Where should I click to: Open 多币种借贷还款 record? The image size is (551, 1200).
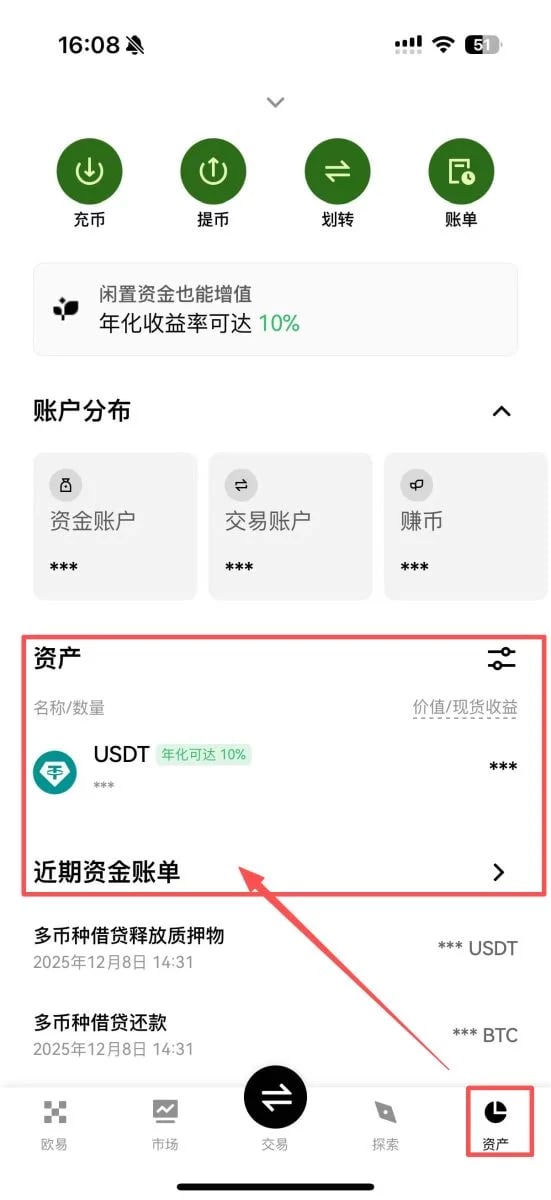[x=276, y=1035]
